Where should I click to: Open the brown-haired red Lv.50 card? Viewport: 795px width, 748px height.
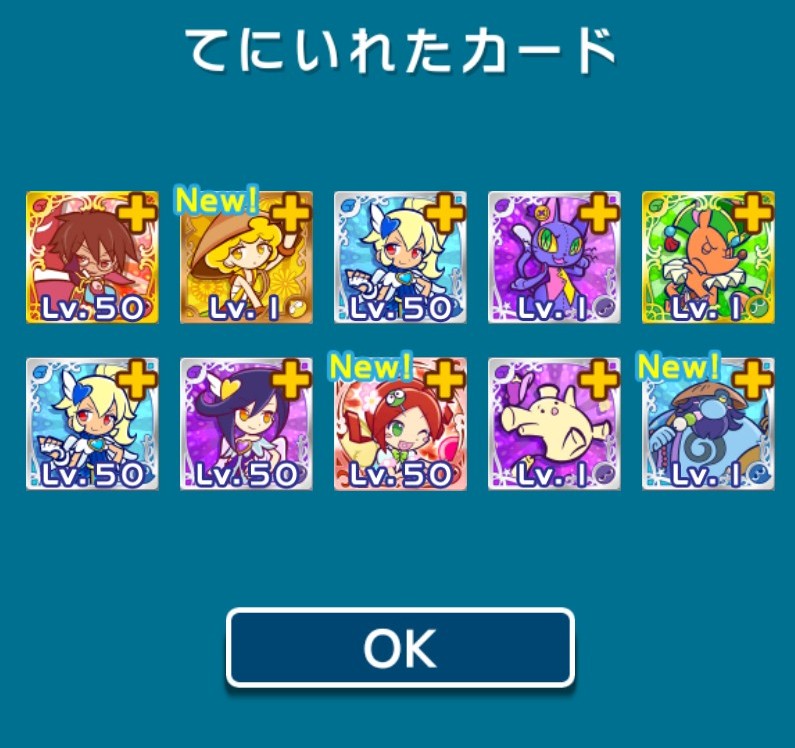pos(92,258)
